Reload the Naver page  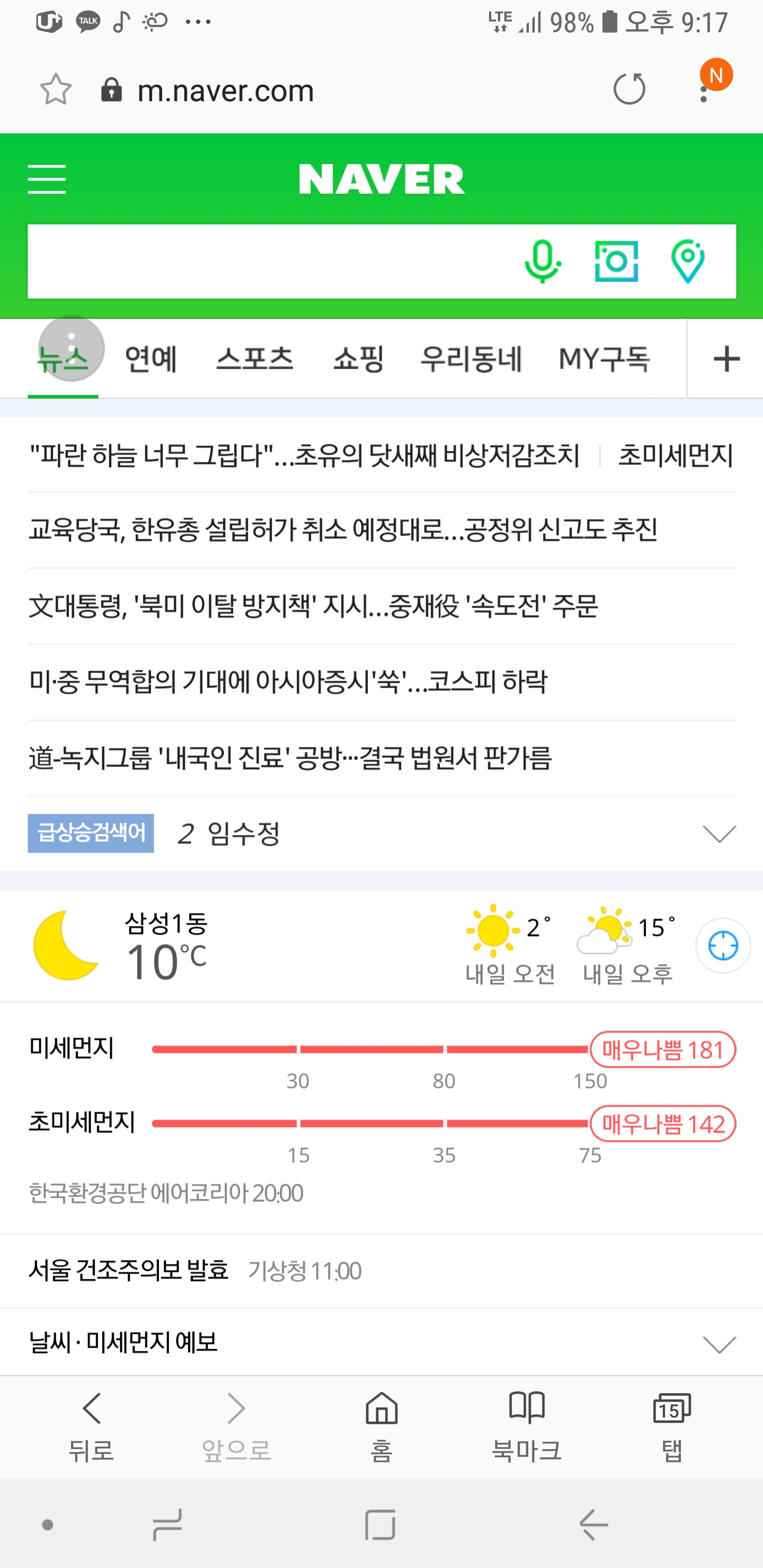[629, 90]
